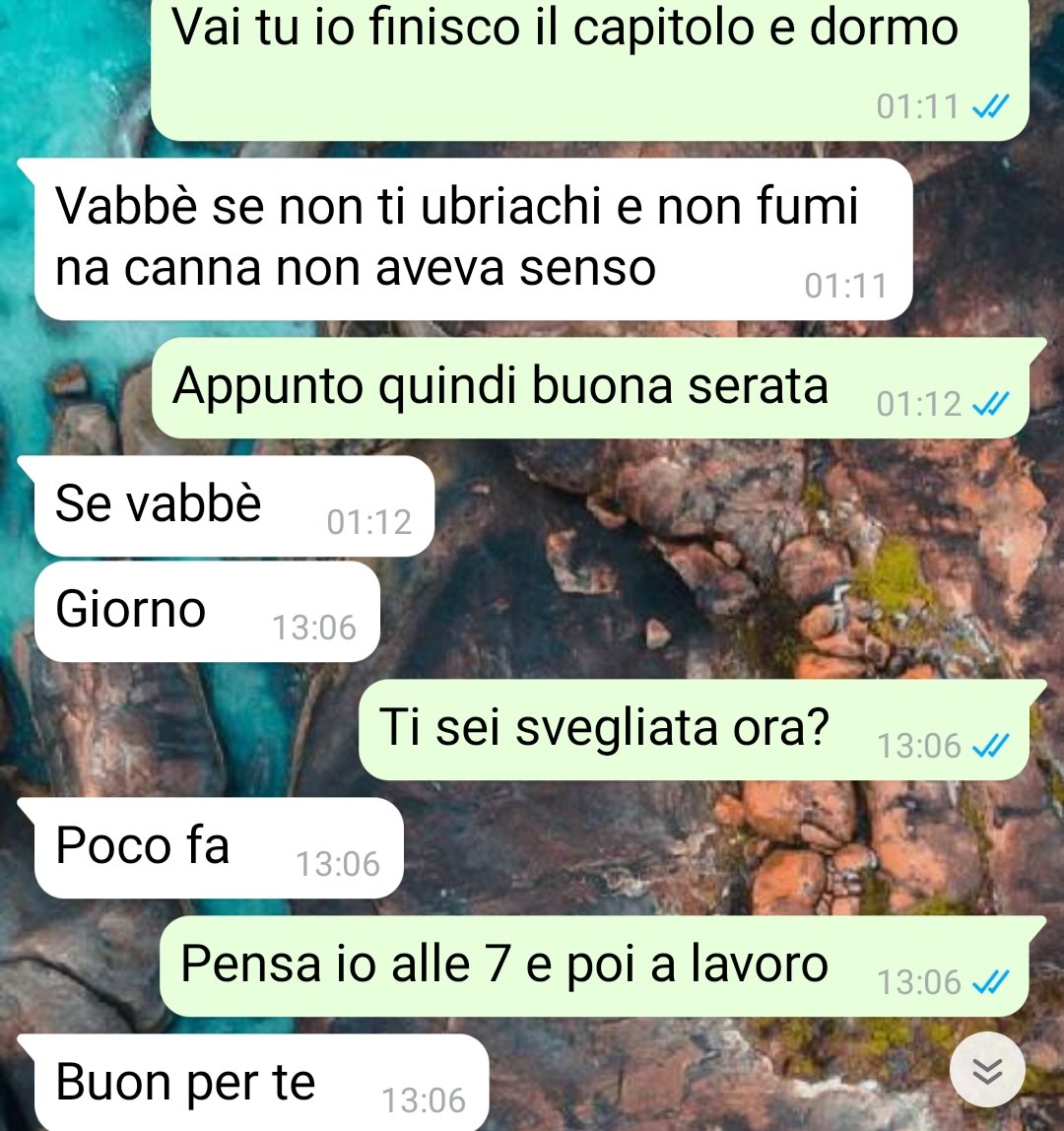Jump to the latest messages in the chat

click(x=987, y=1070)
